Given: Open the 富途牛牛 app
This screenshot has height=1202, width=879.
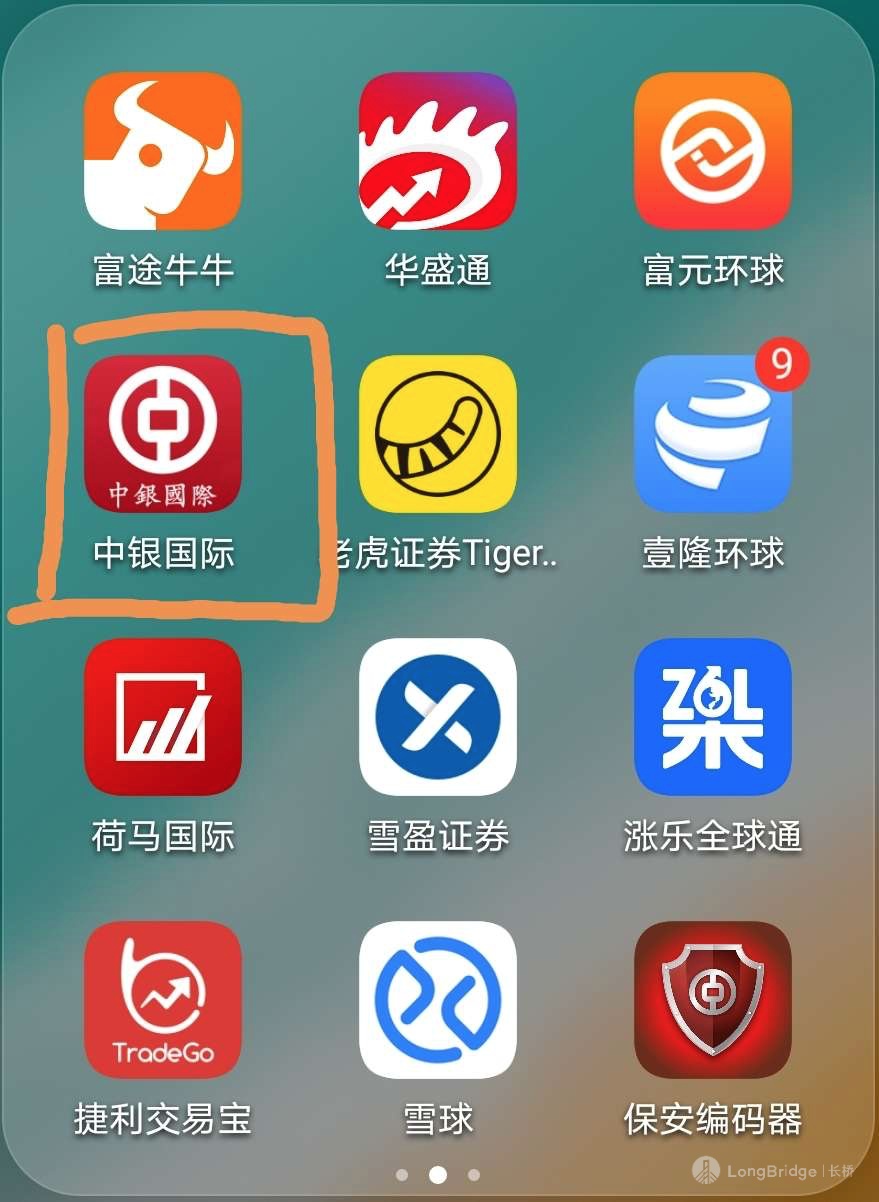Looking at the screenshot, I should pyautogui.click(x=163, y=151).
